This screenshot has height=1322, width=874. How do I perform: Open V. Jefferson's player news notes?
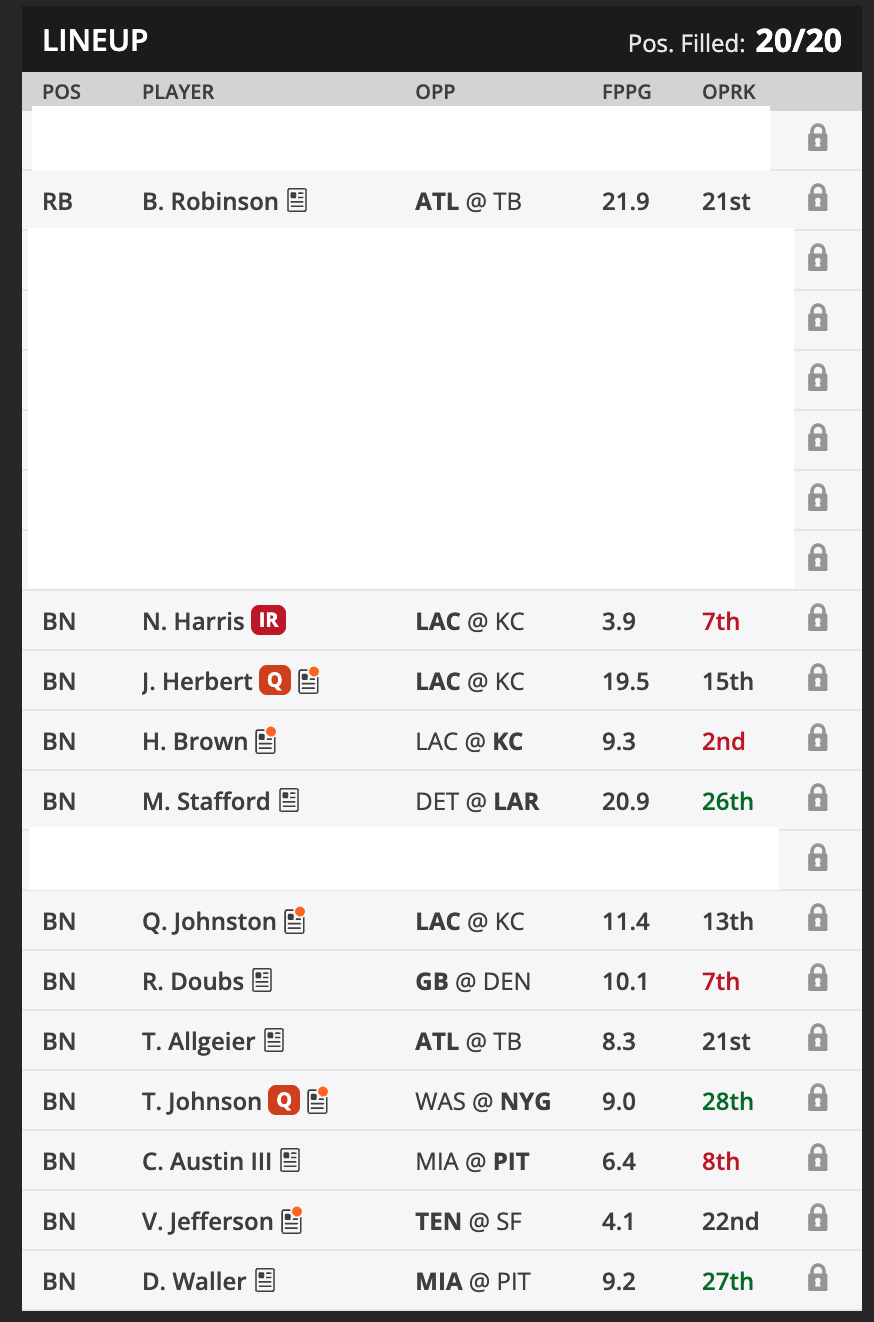pos(291,1222)
